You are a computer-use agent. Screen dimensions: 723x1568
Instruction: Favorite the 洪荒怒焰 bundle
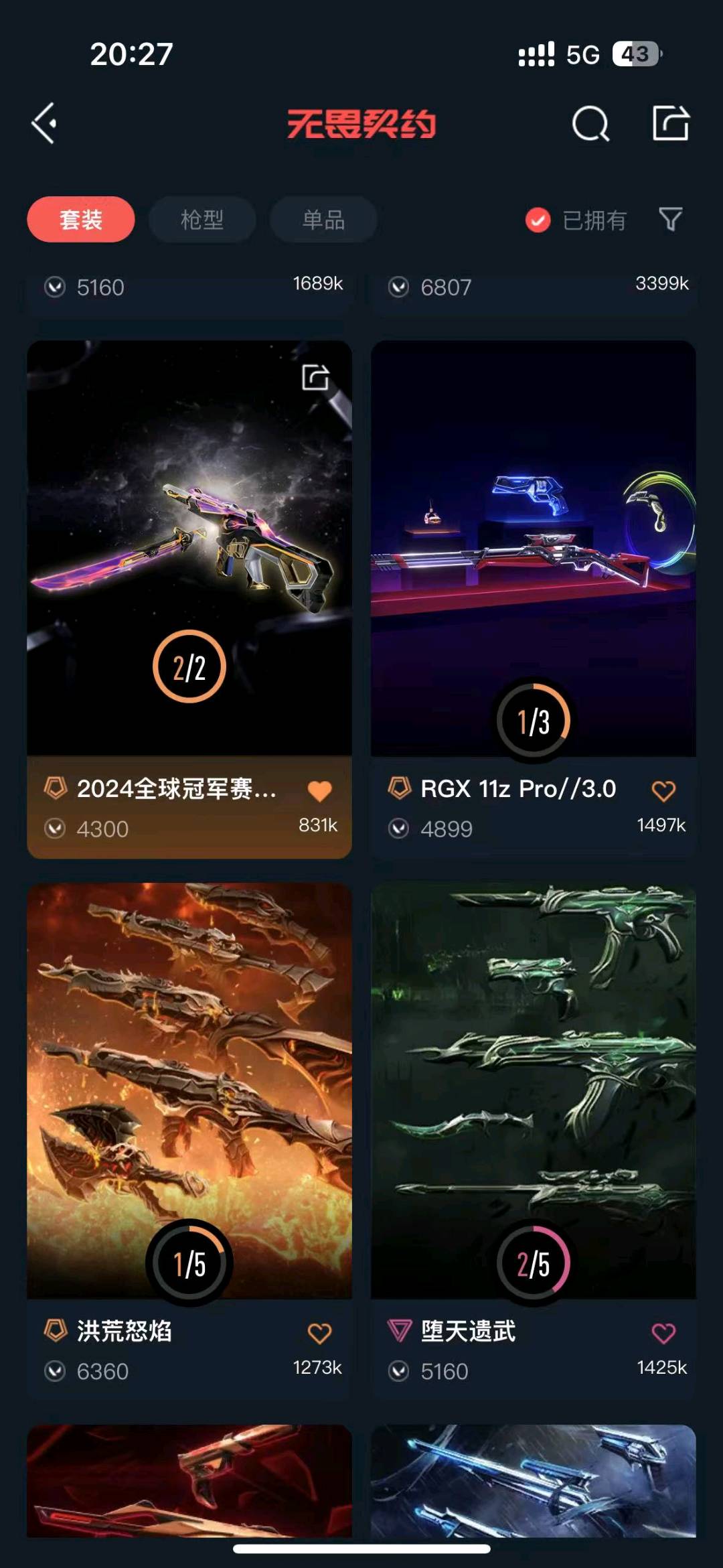pos(319,1334)
